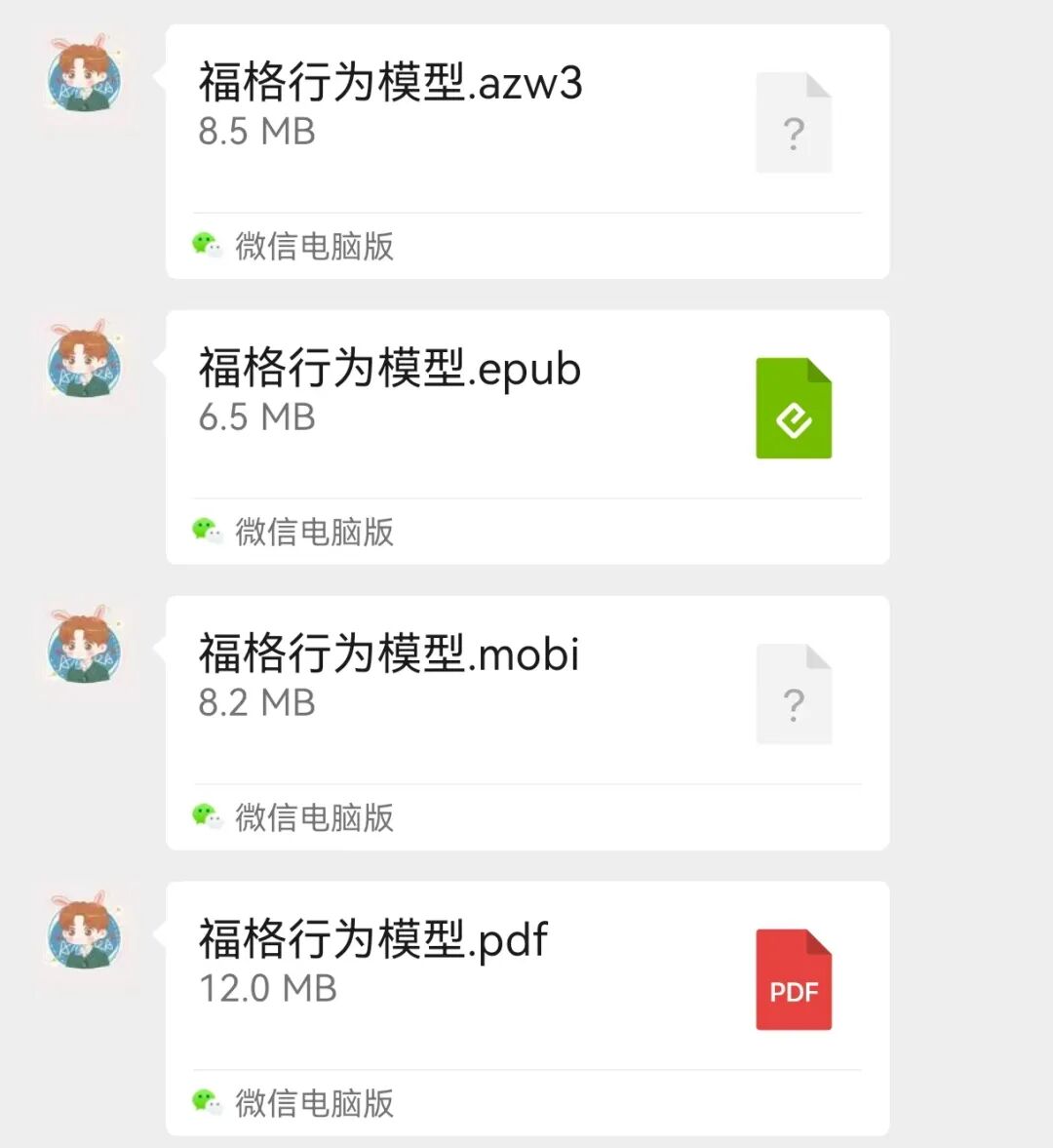This screenshot has width=1053, height=1148.
Task: Click the red PDF file icon
Action: (794, 978)
